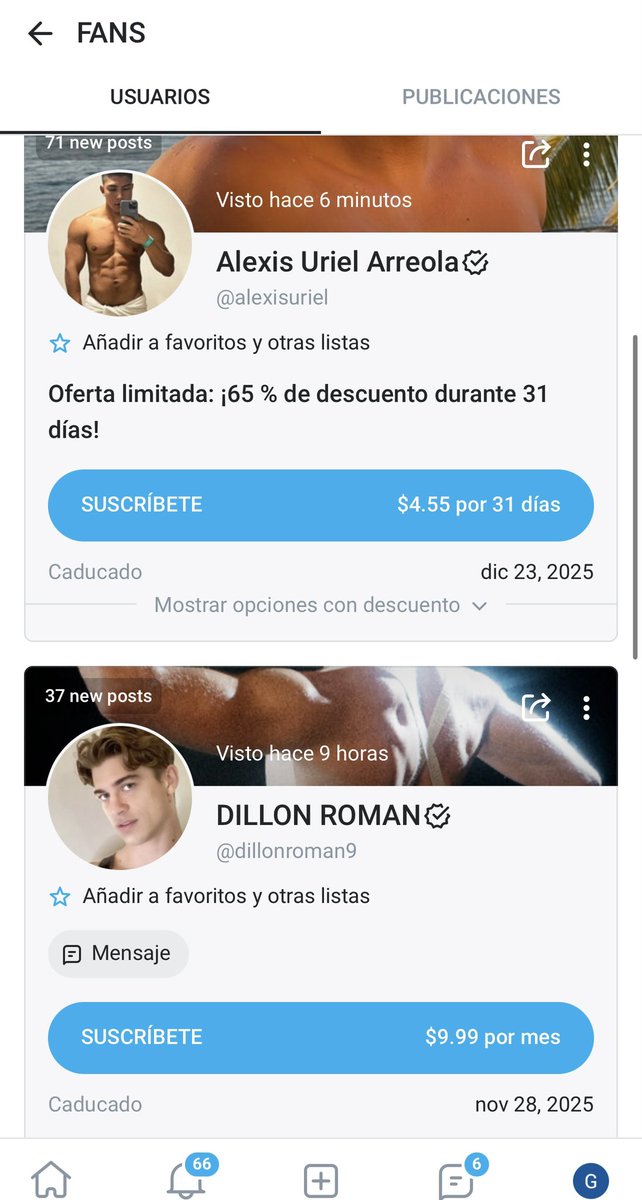The image size is (642, 1200).
Task: Select the USUARIOS tab
Action: [x=160, y=97]
